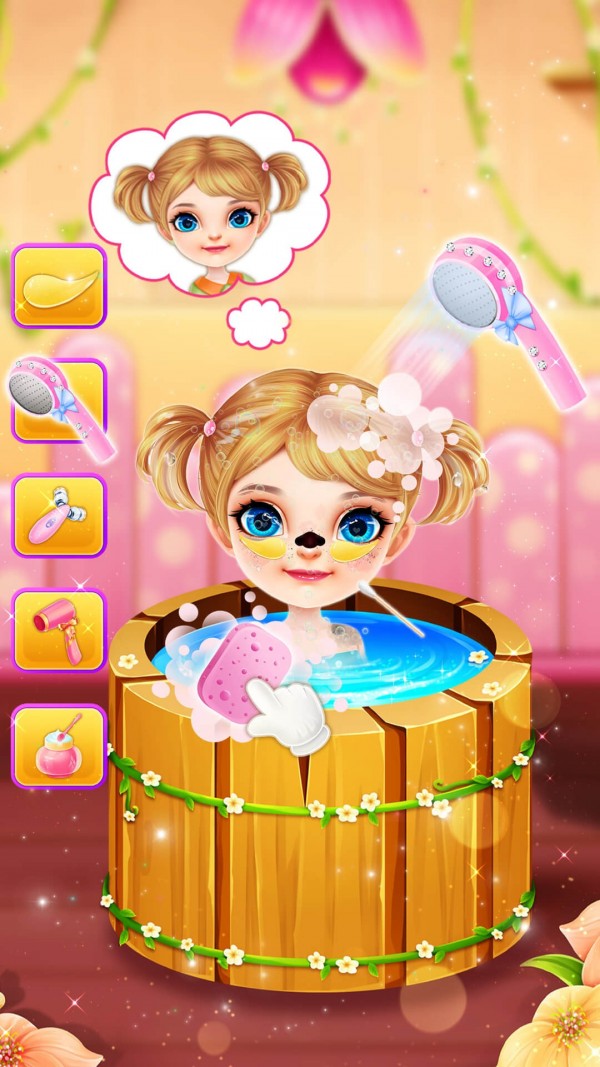Select the hair dryer tool

58,630
